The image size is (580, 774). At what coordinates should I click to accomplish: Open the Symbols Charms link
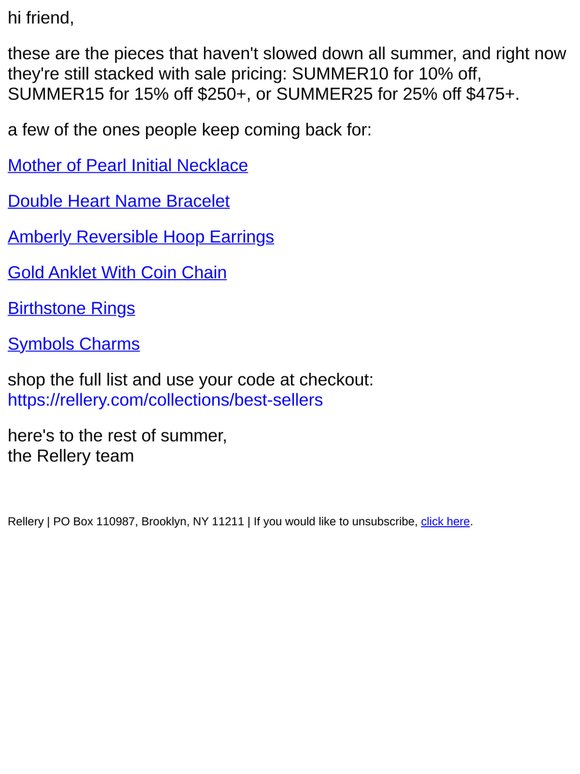click(x=74, y=344)
